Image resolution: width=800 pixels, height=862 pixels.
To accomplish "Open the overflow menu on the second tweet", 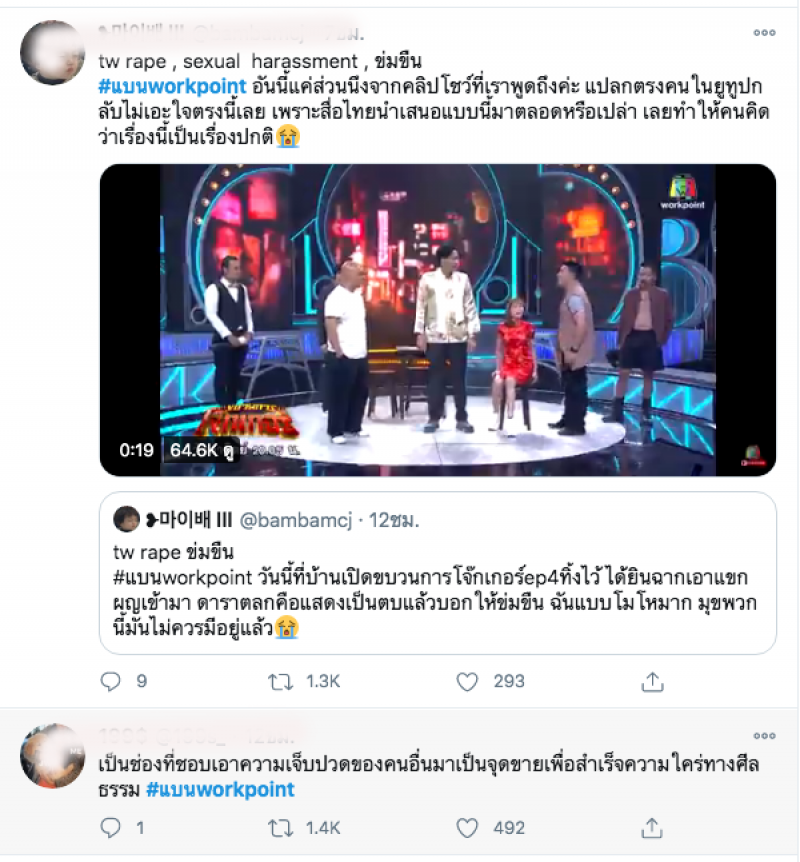I will (x=764, y=736).
